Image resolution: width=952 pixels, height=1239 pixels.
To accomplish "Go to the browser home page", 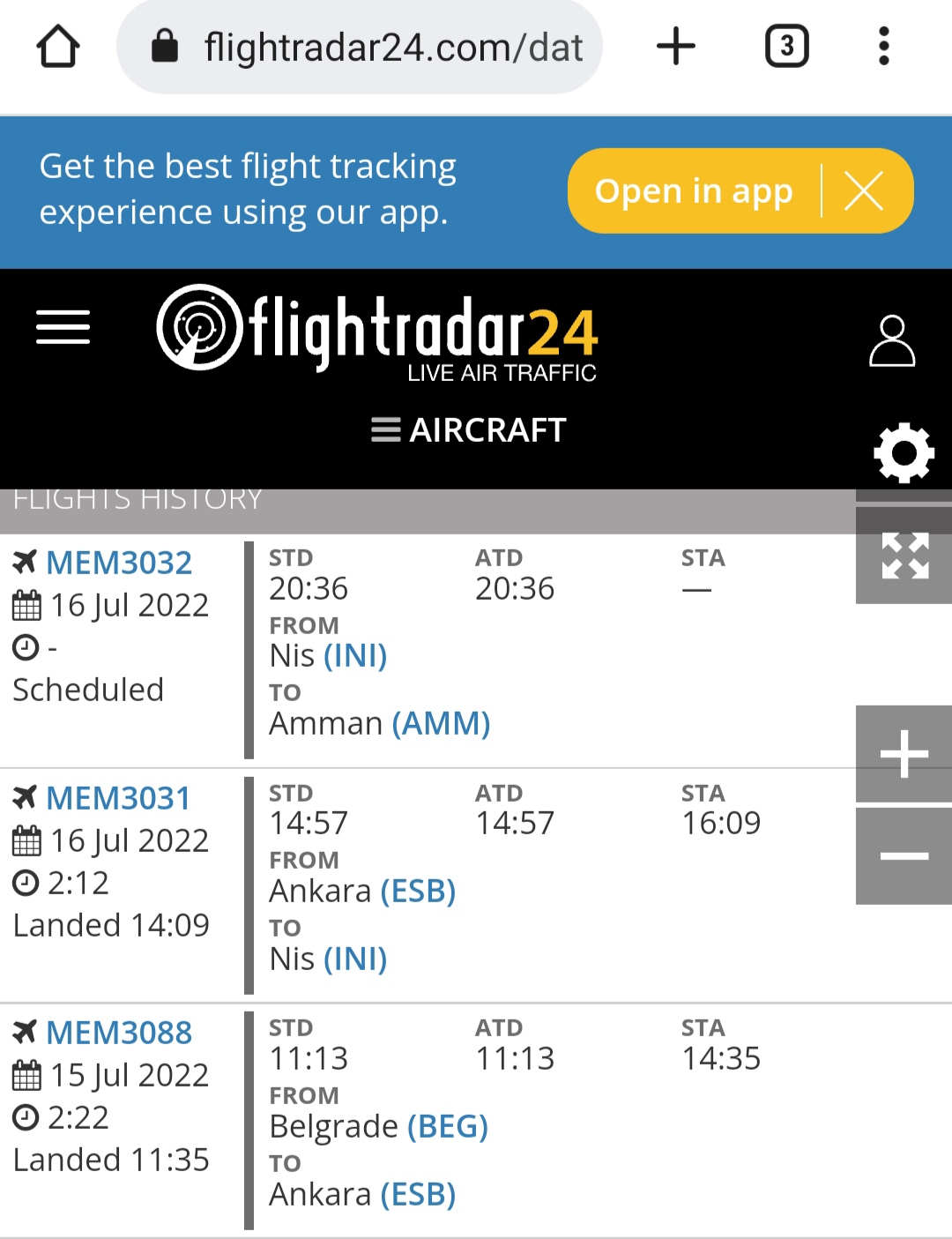I will [x=58, y=46].
